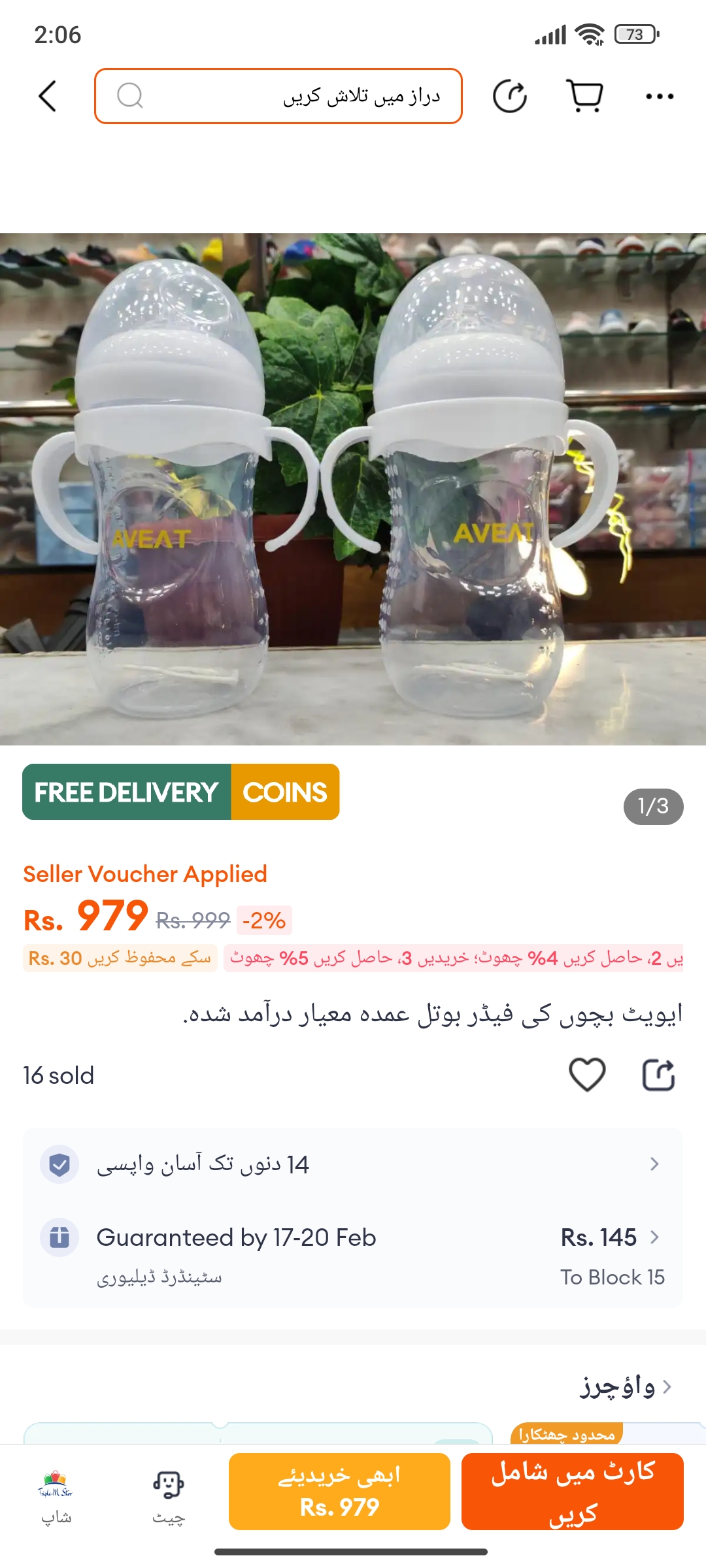Viewport: 706px width, 1568px height.
Task: Open the multi-buy discount promo strip
Action: [x=452, y=958]
